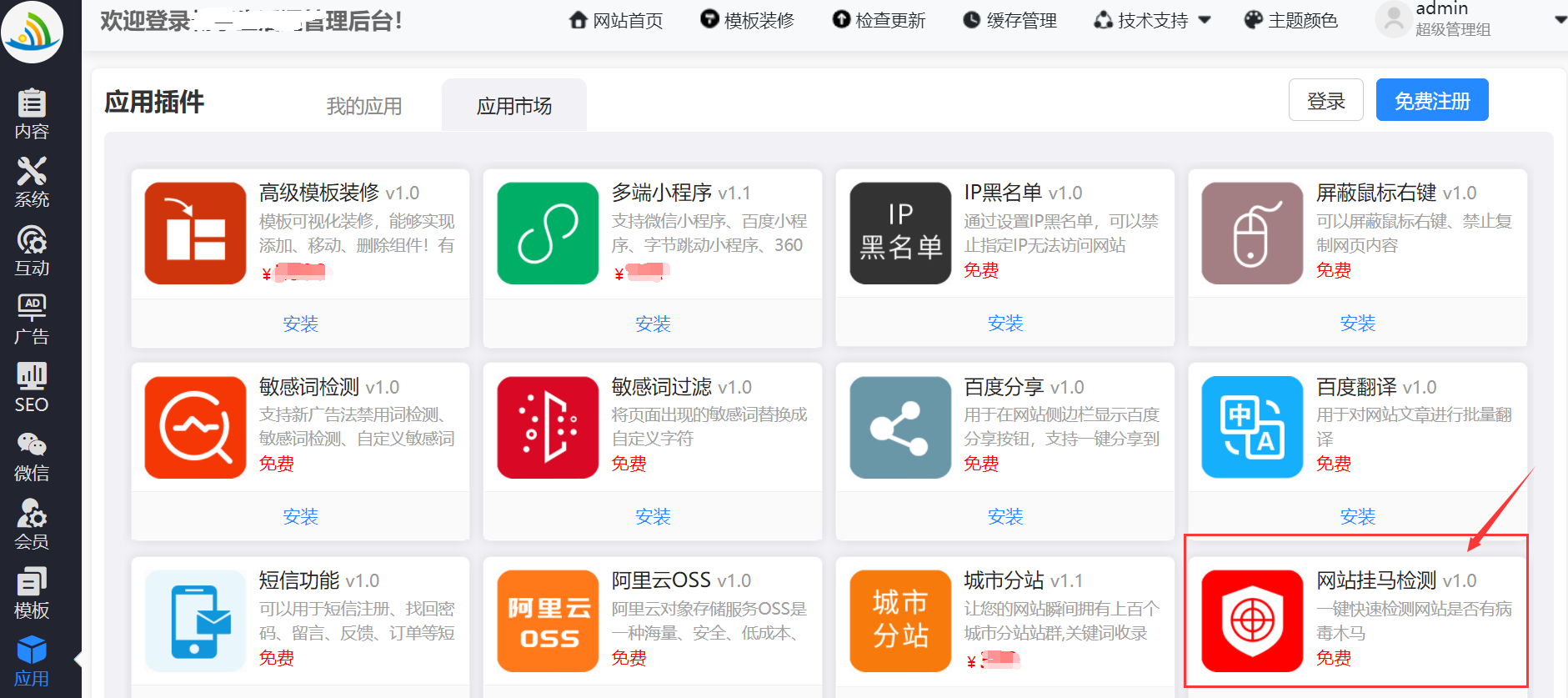The image size is (1568, 698).
Task: Go to 内容 in the sidebar
Action: (x=32, y=114)
